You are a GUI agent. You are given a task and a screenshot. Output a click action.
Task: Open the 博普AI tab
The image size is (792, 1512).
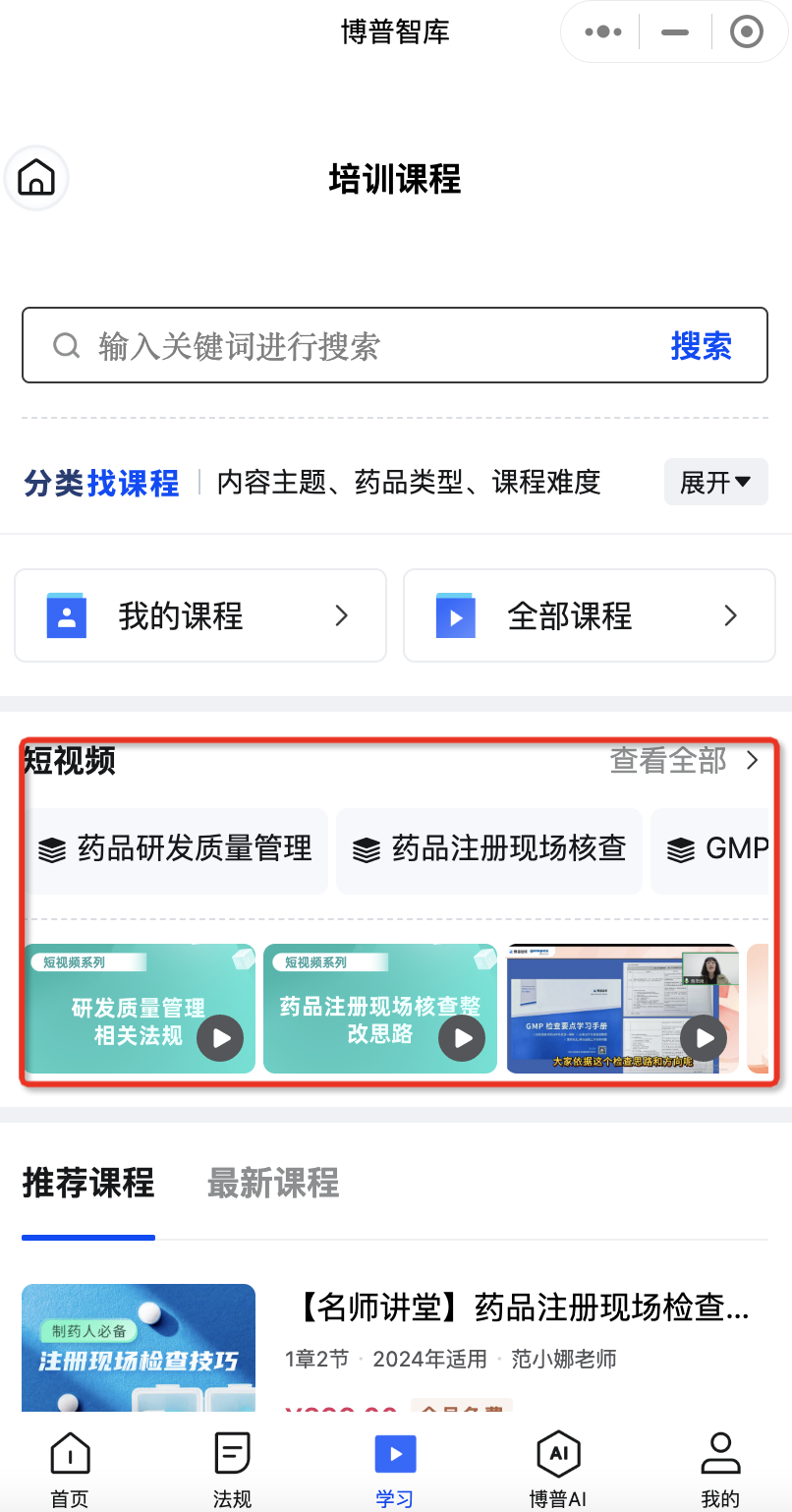pos(557,1468)
